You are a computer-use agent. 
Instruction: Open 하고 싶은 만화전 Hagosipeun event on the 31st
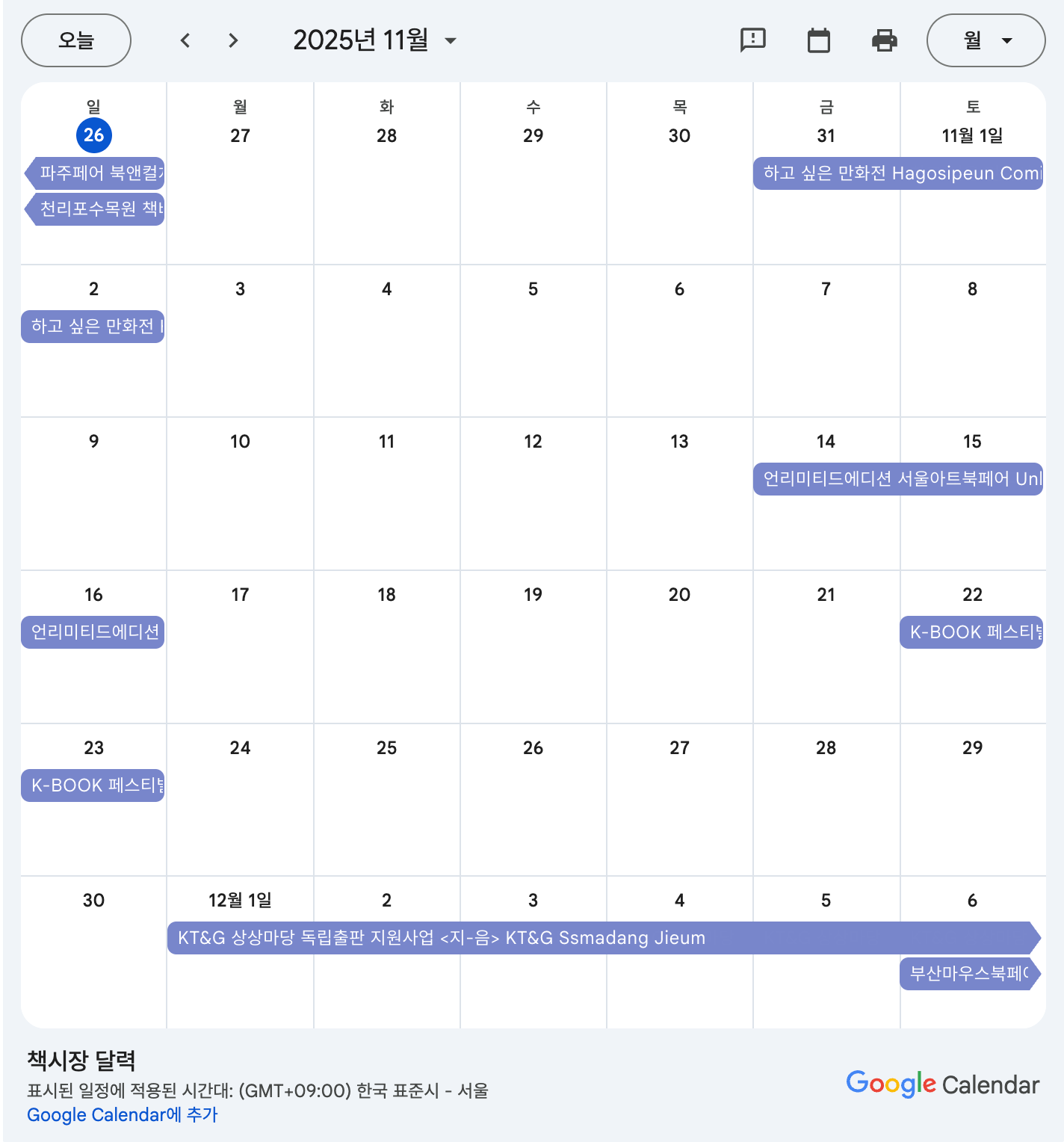897,173
